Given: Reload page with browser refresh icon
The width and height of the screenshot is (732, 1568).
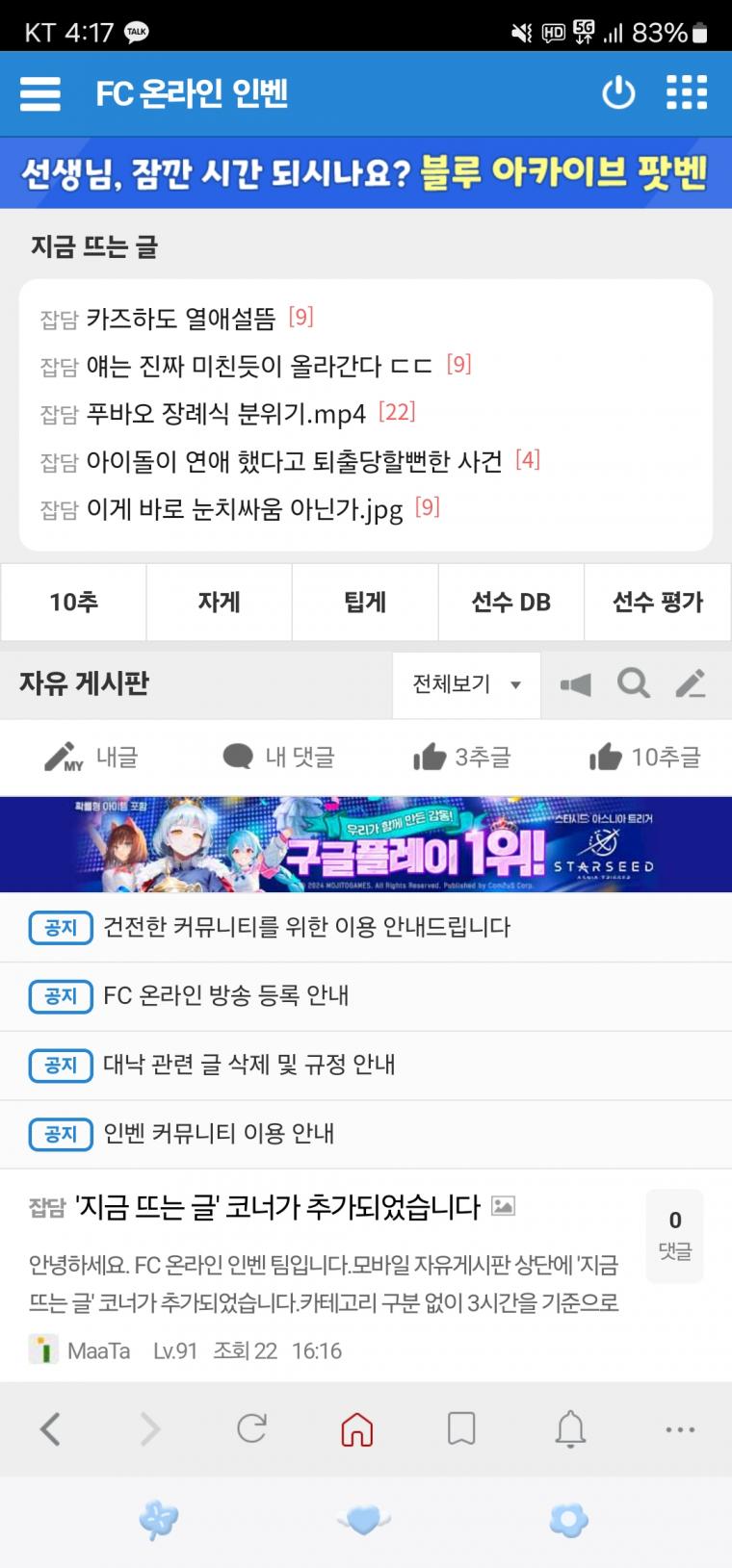Looking at the screenshot, I should coord(251,1428).
